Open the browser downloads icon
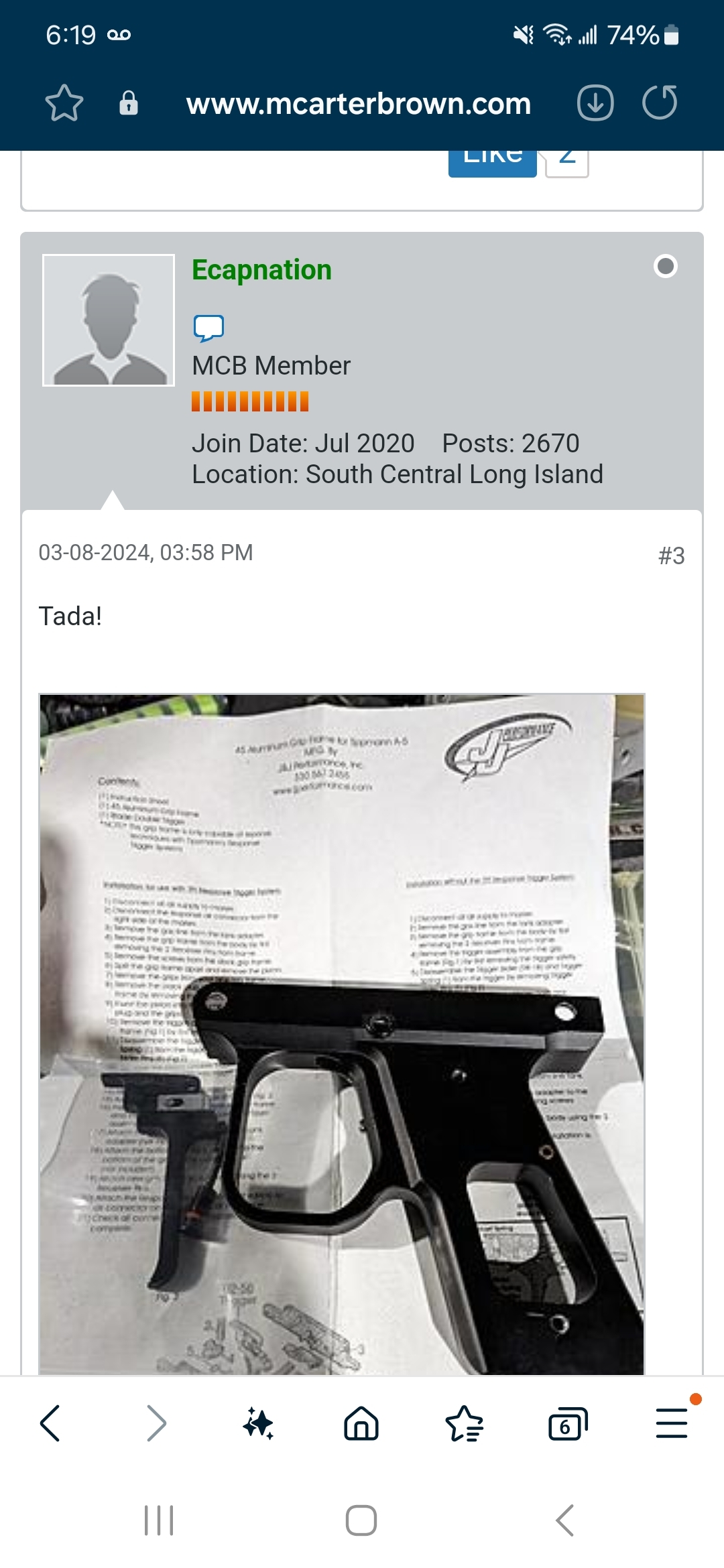Image resolution: width=724 pixels, height=1568 pixels. point(595,103)
